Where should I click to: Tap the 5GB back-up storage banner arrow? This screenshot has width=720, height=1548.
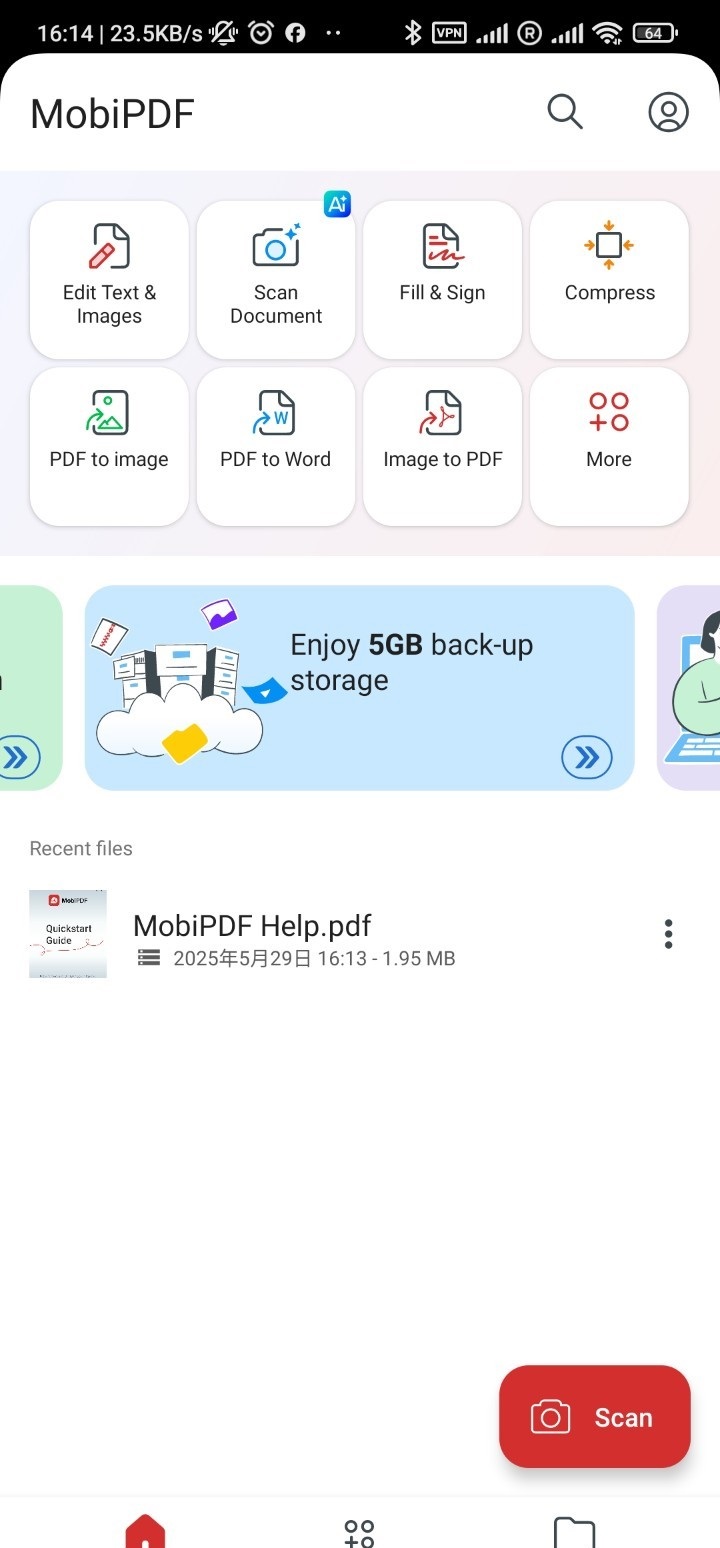pyautogui.click(x=588, y=757)
